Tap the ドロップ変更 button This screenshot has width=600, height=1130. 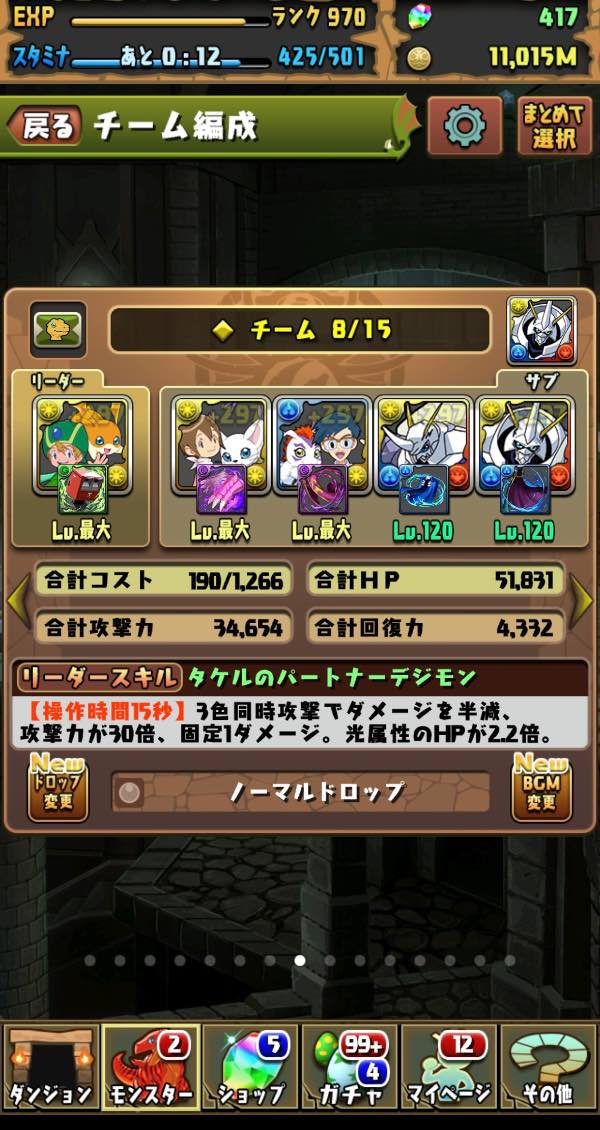(x=58, y=787)
